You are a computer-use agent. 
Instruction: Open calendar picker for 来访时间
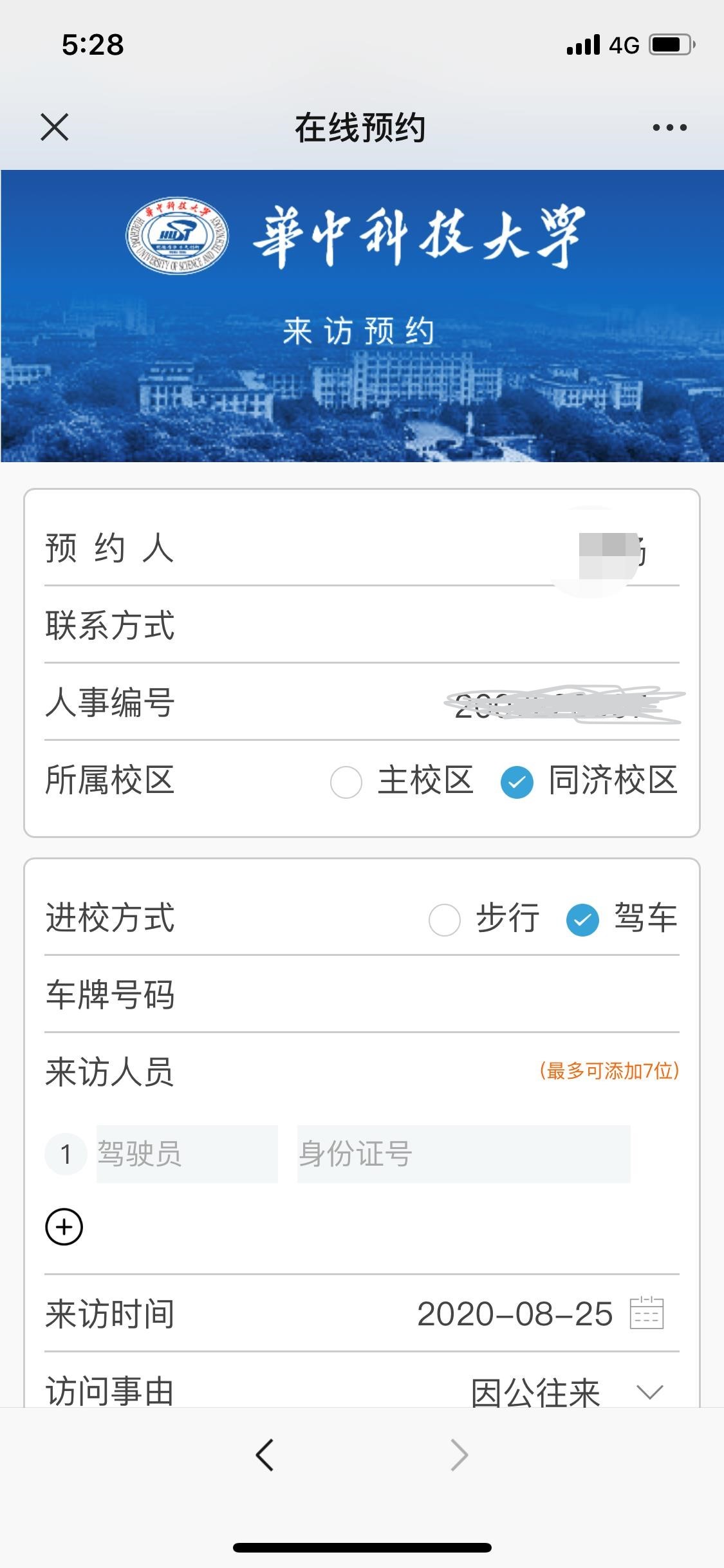coord(647,1314)
